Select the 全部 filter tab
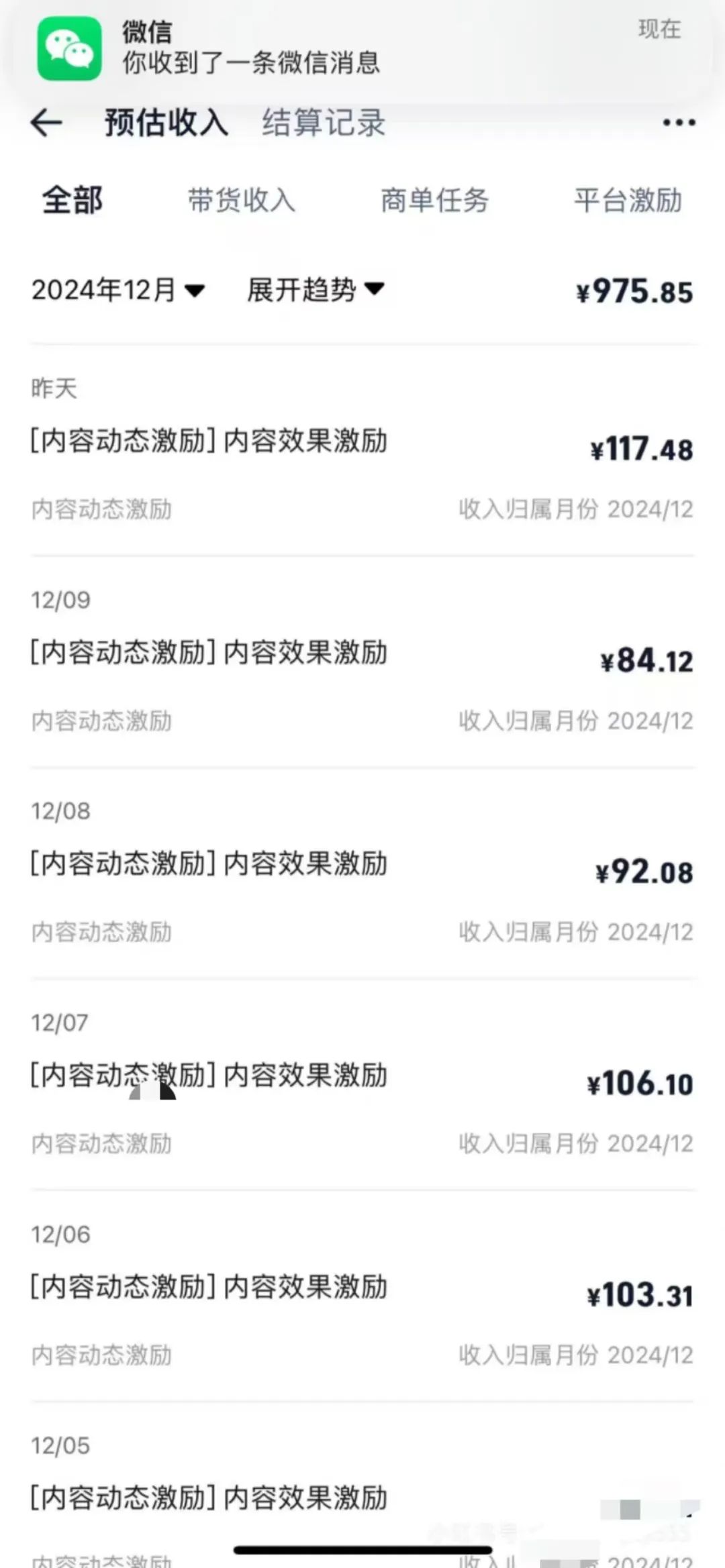725x1568 pixels. (72, 201)
